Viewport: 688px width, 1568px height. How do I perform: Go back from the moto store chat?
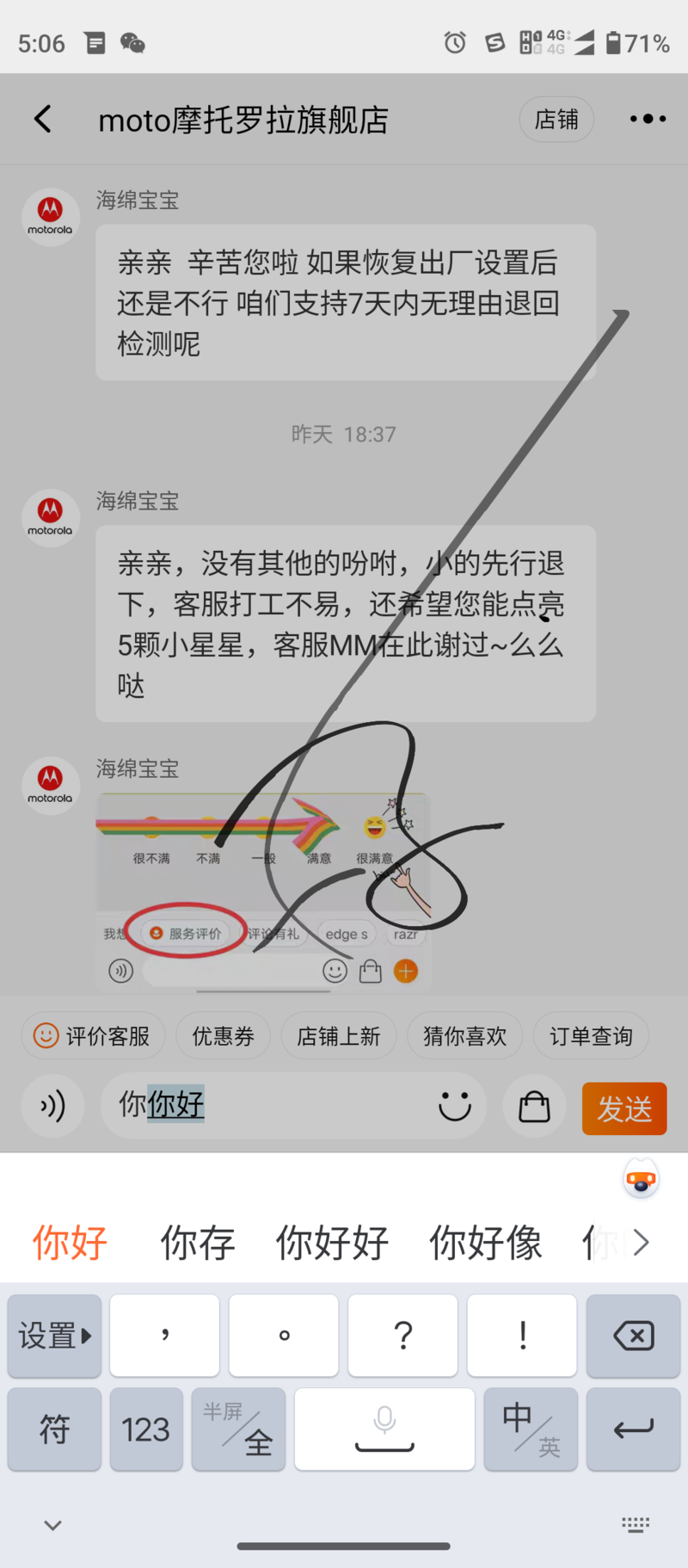tap(43, 119)
